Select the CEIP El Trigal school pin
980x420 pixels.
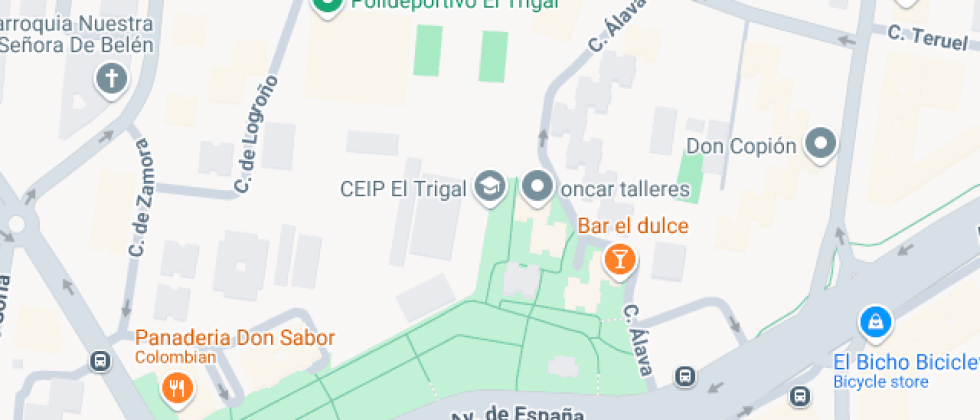[x=490, y=186]
